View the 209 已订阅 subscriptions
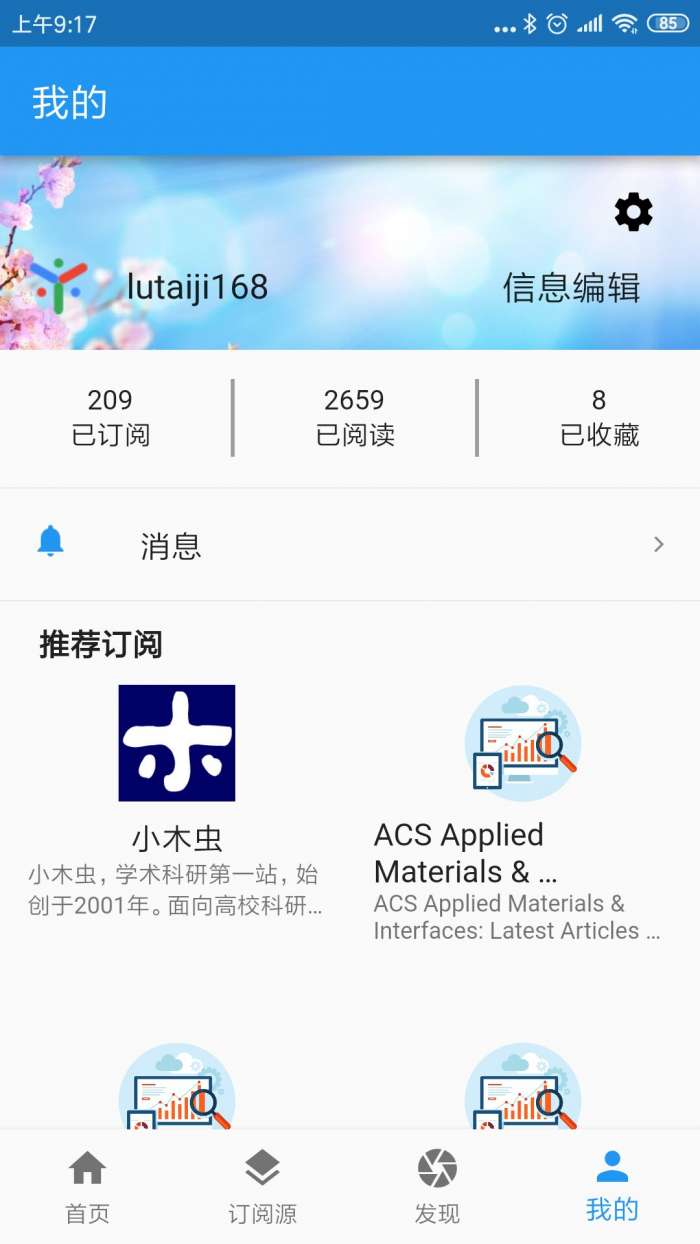The image size is (700, 1244). point(110,418)
